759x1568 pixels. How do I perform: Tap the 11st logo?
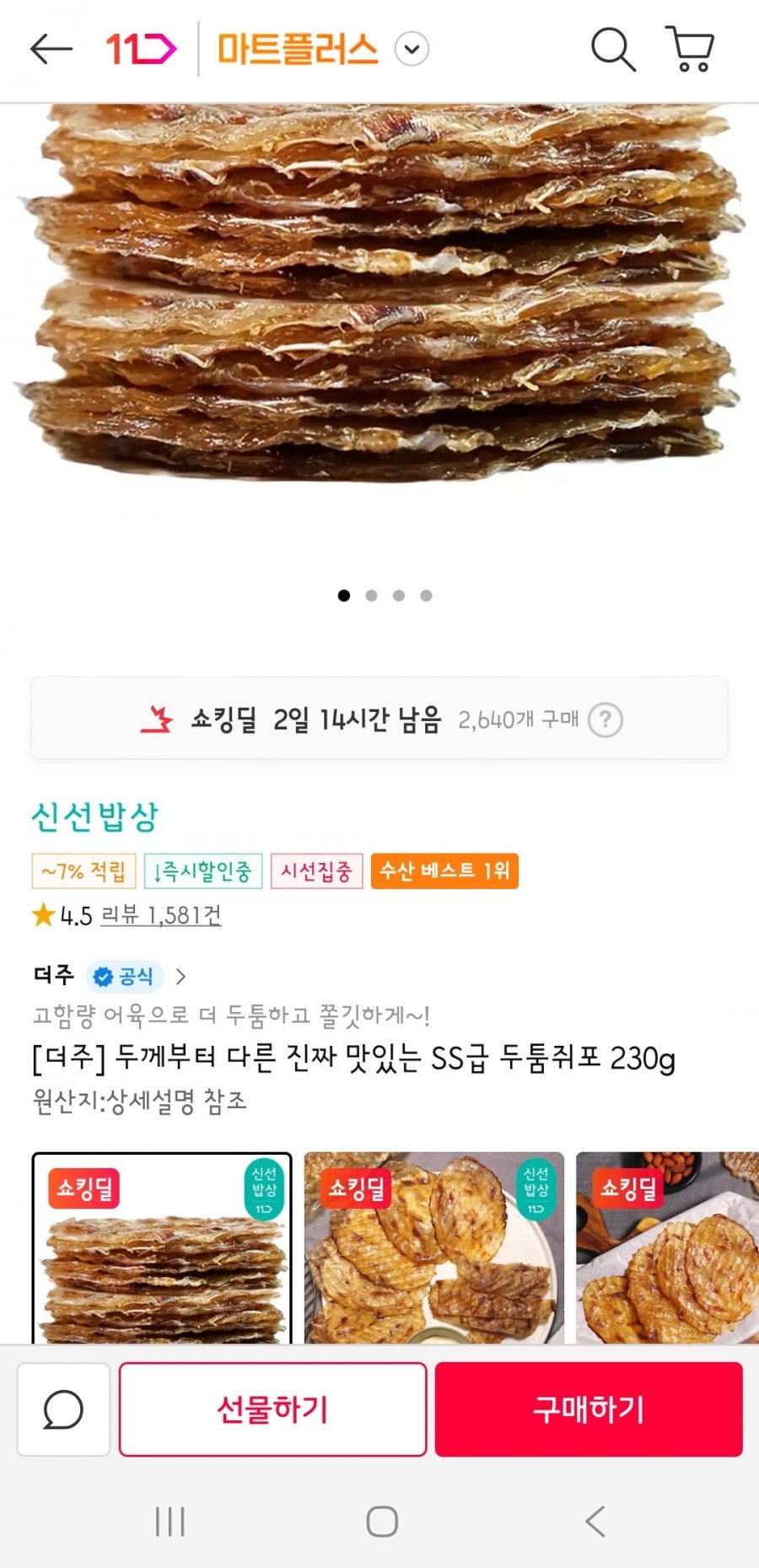[141, 49]
